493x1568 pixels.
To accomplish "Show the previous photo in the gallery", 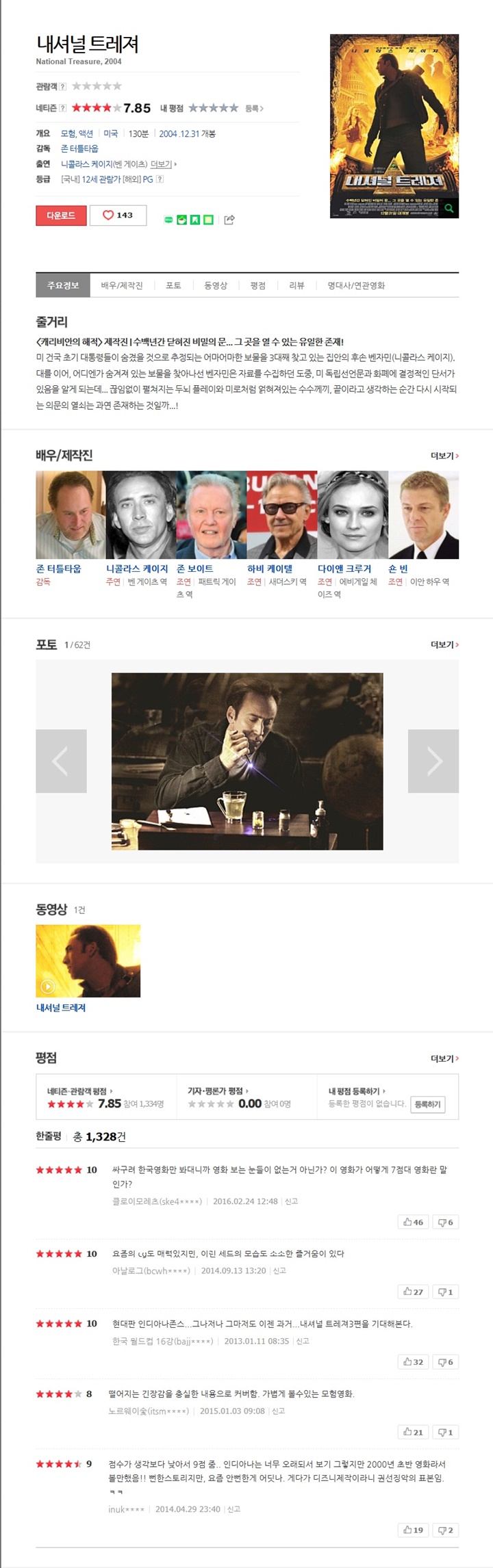I will tap(61, 761).
